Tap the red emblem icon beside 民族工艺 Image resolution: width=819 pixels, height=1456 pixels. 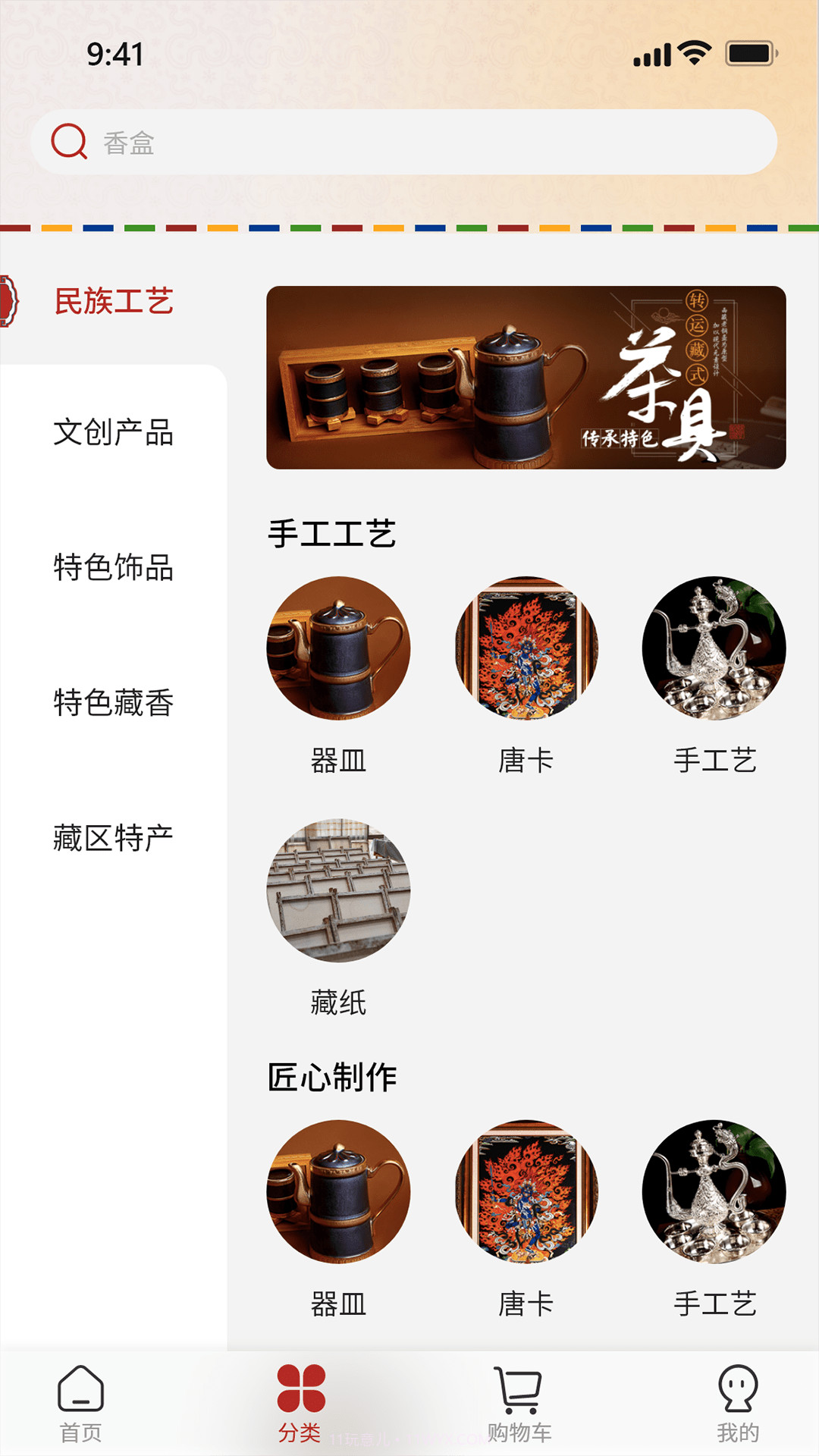6,303
